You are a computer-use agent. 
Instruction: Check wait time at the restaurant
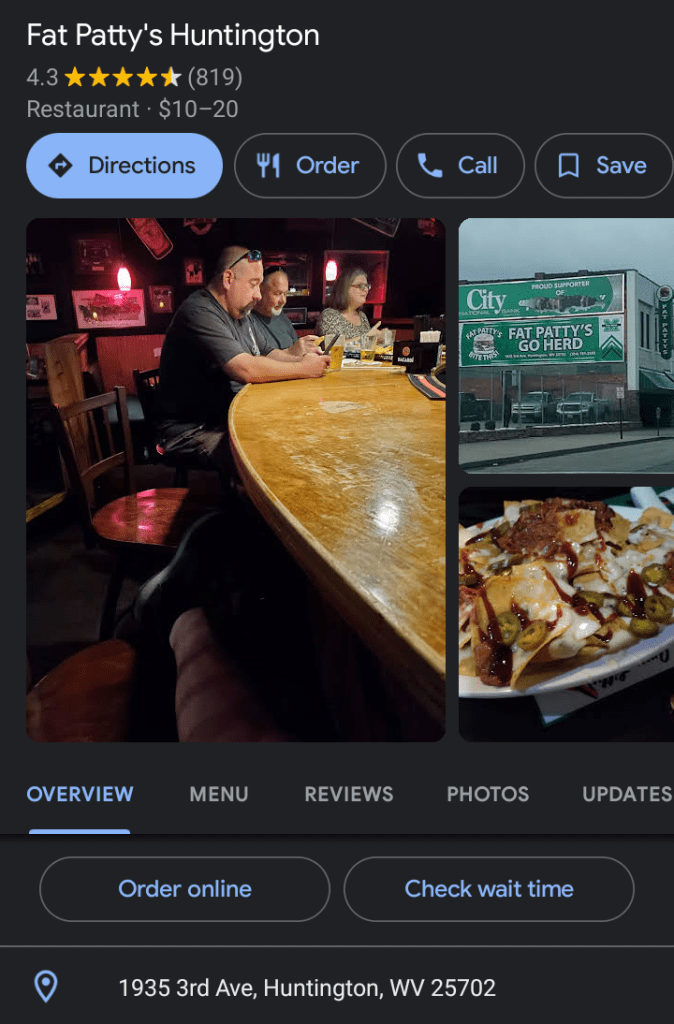tap(489, 889)
